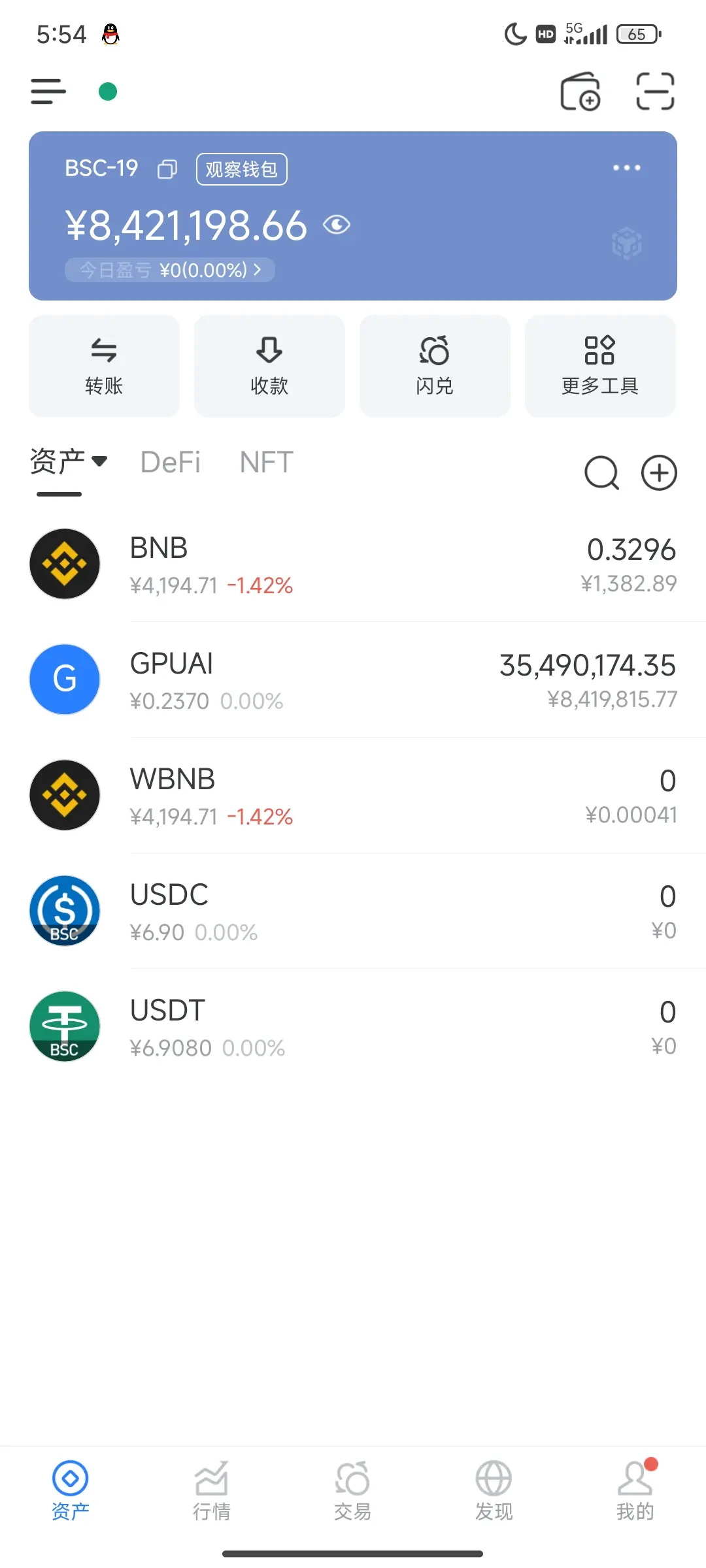Open the hamburger menu
The width and height of the screenshot is (706, 1568).
(x=48, y=91)
